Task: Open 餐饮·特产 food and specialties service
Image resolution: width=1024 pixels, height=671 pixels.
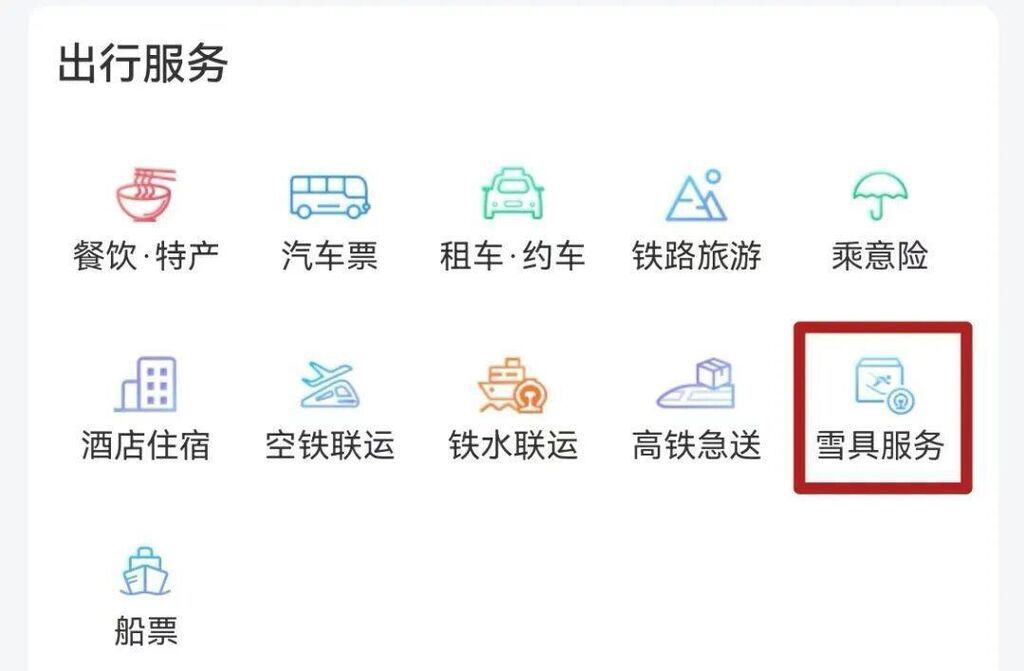Action: pos(146,218)
